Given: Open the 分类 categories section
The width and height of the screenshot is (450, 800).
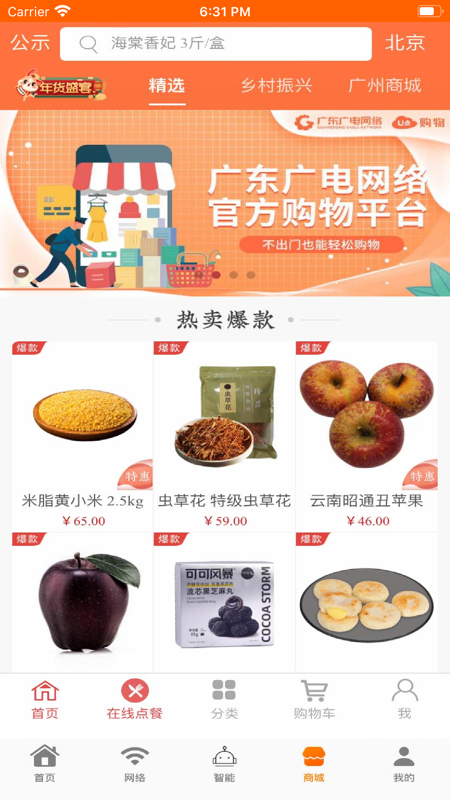Looking at the screenshot, I should [224, 699].
